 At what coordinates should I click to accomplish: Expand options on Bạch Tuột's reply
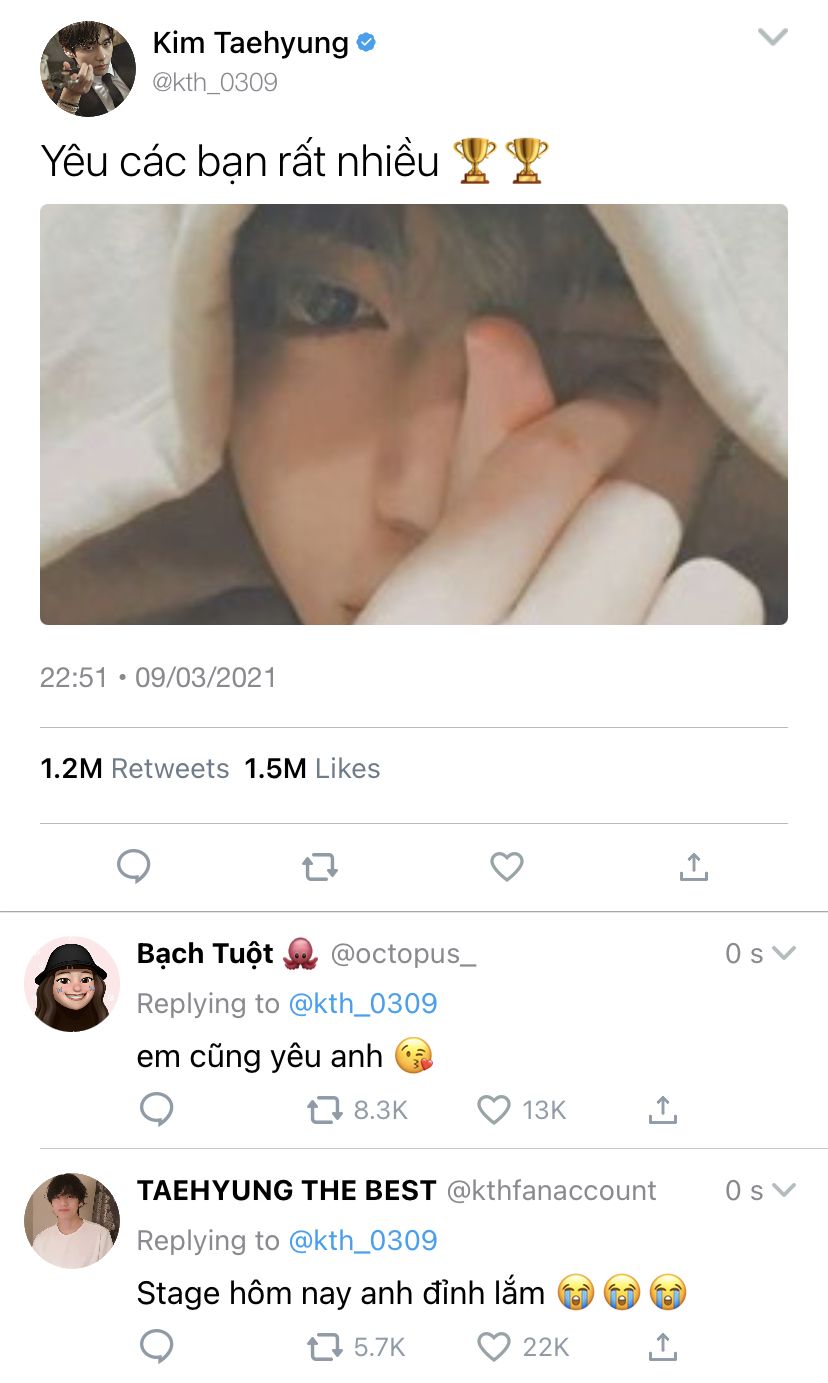click(784, 953)
